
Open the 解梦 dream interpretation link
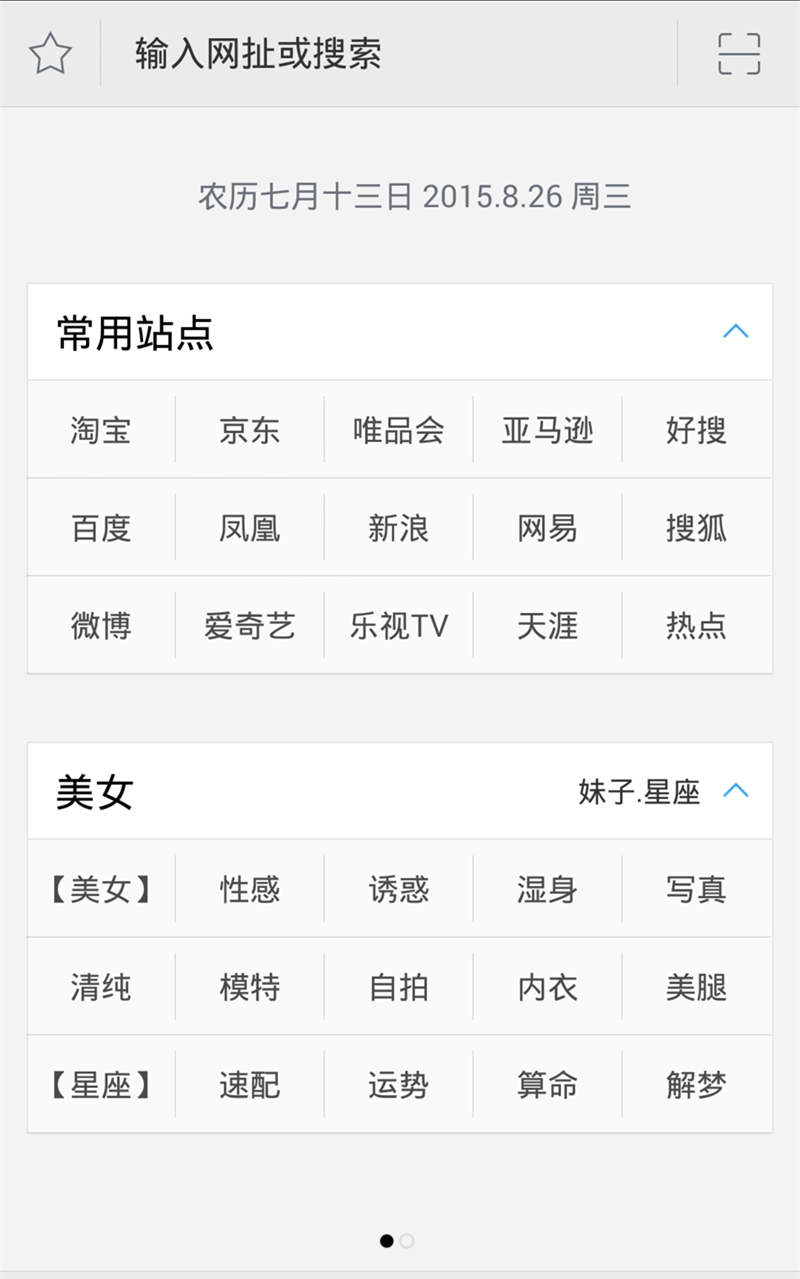click(x=698, y=1083)
